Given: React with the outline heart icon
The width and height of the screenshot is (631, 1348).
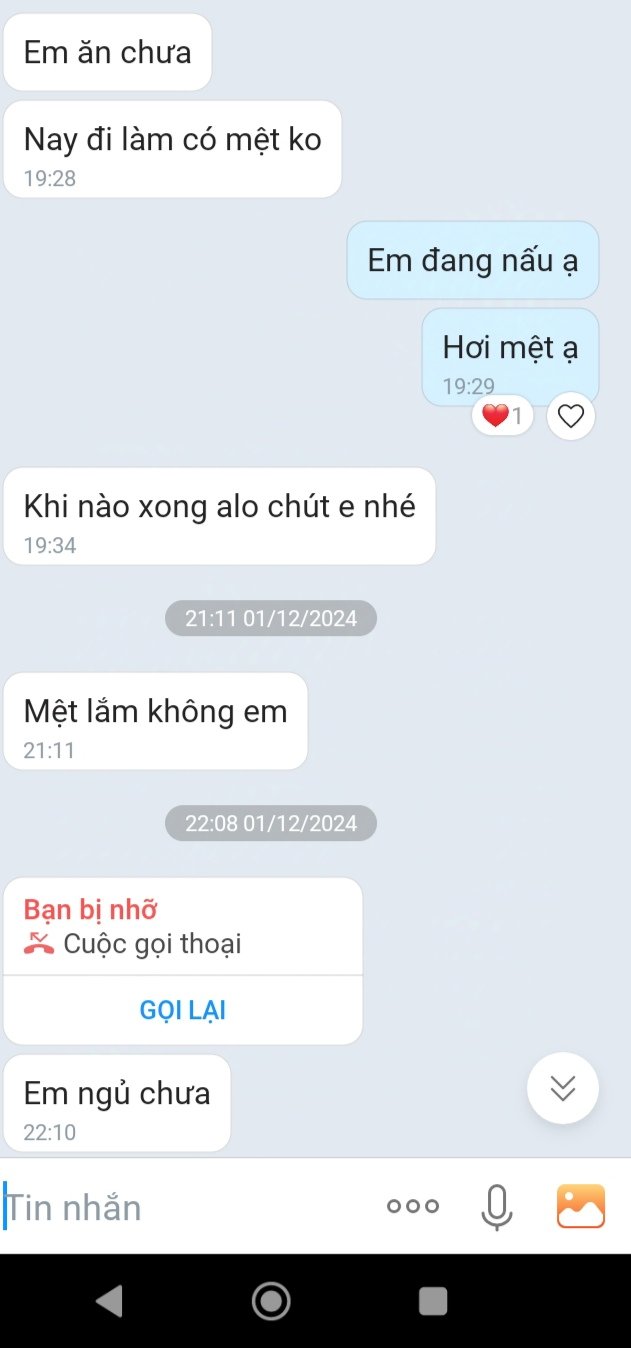Looking at the screenshot, I should 571,416.
